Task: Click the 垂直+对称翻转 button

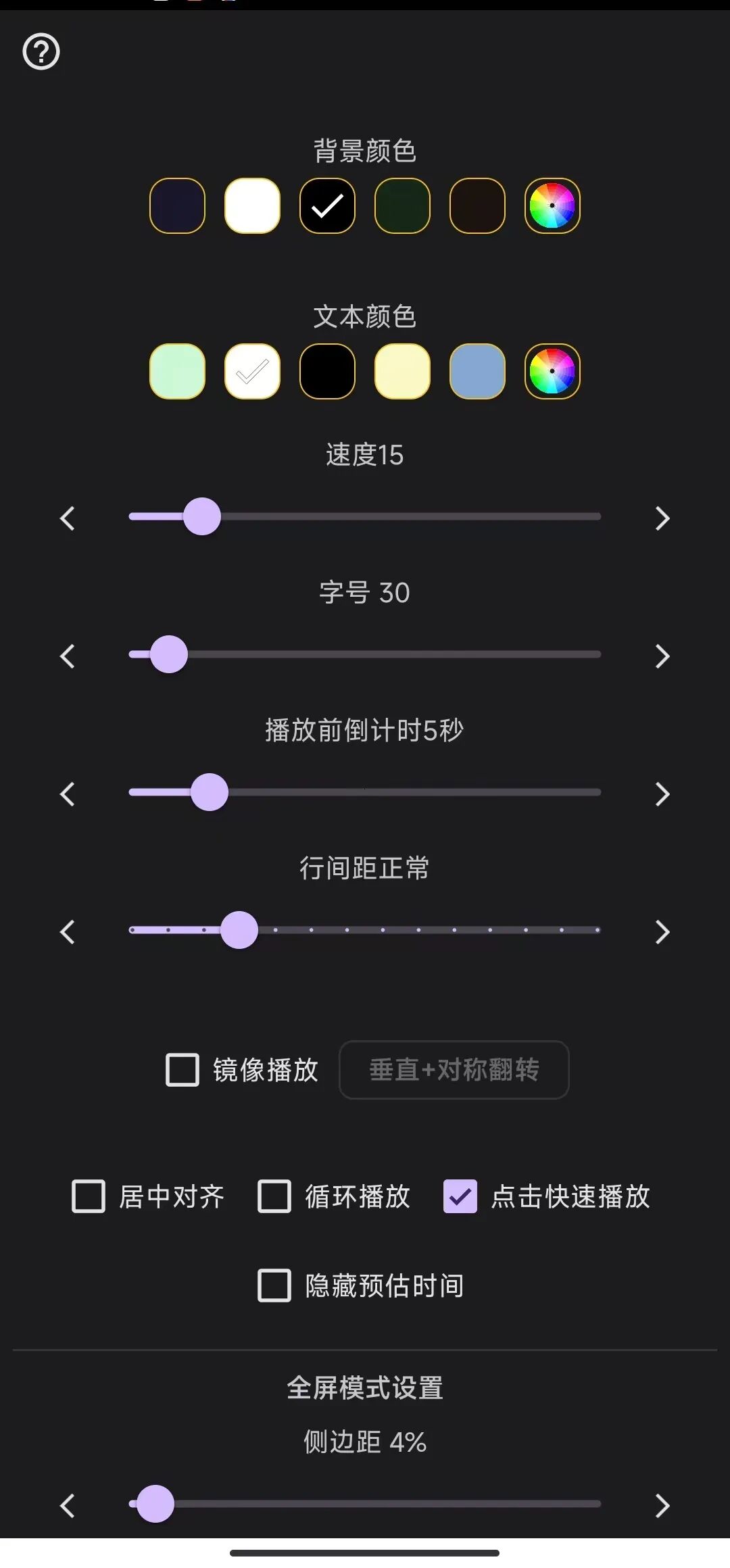Action: pos(453,1070)
